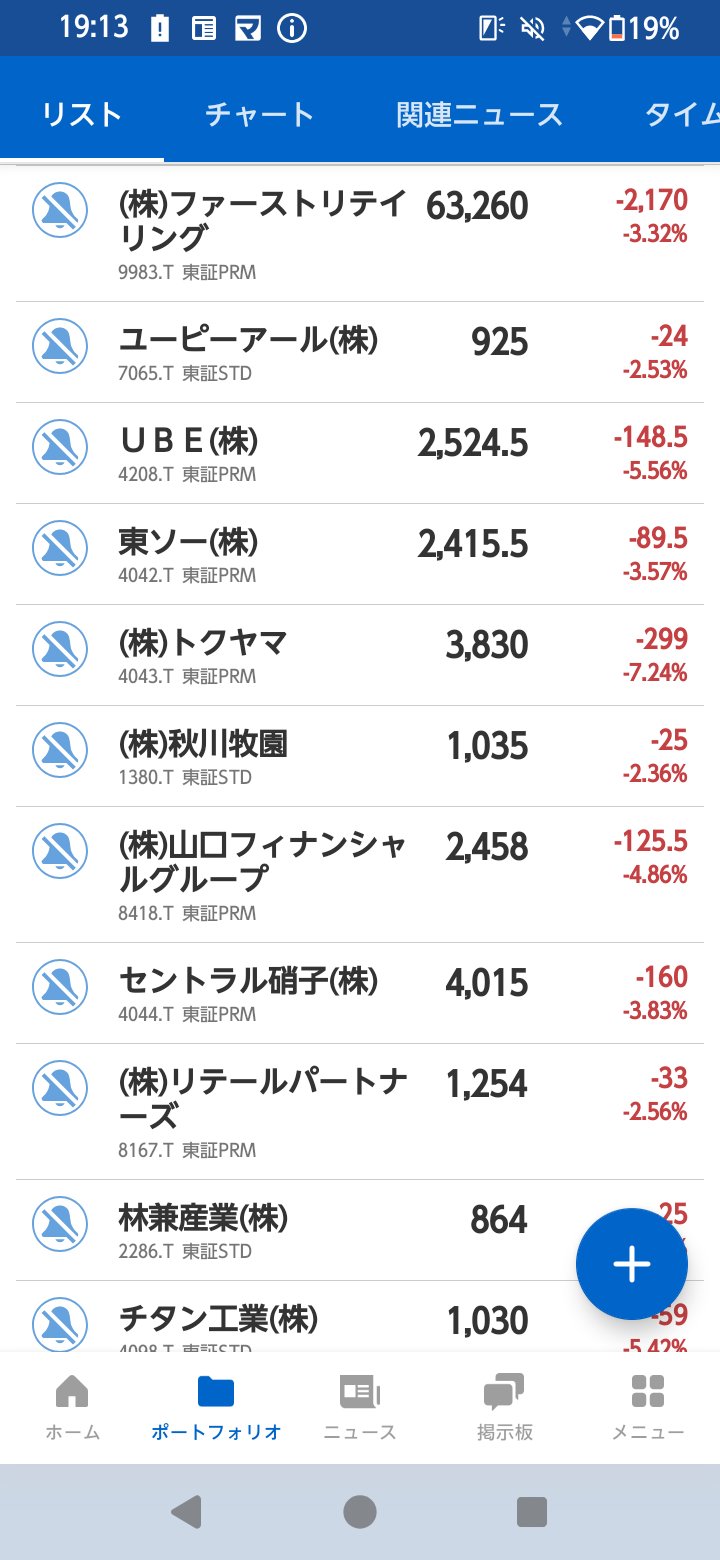Tap the system back button

click(187, 1511)
